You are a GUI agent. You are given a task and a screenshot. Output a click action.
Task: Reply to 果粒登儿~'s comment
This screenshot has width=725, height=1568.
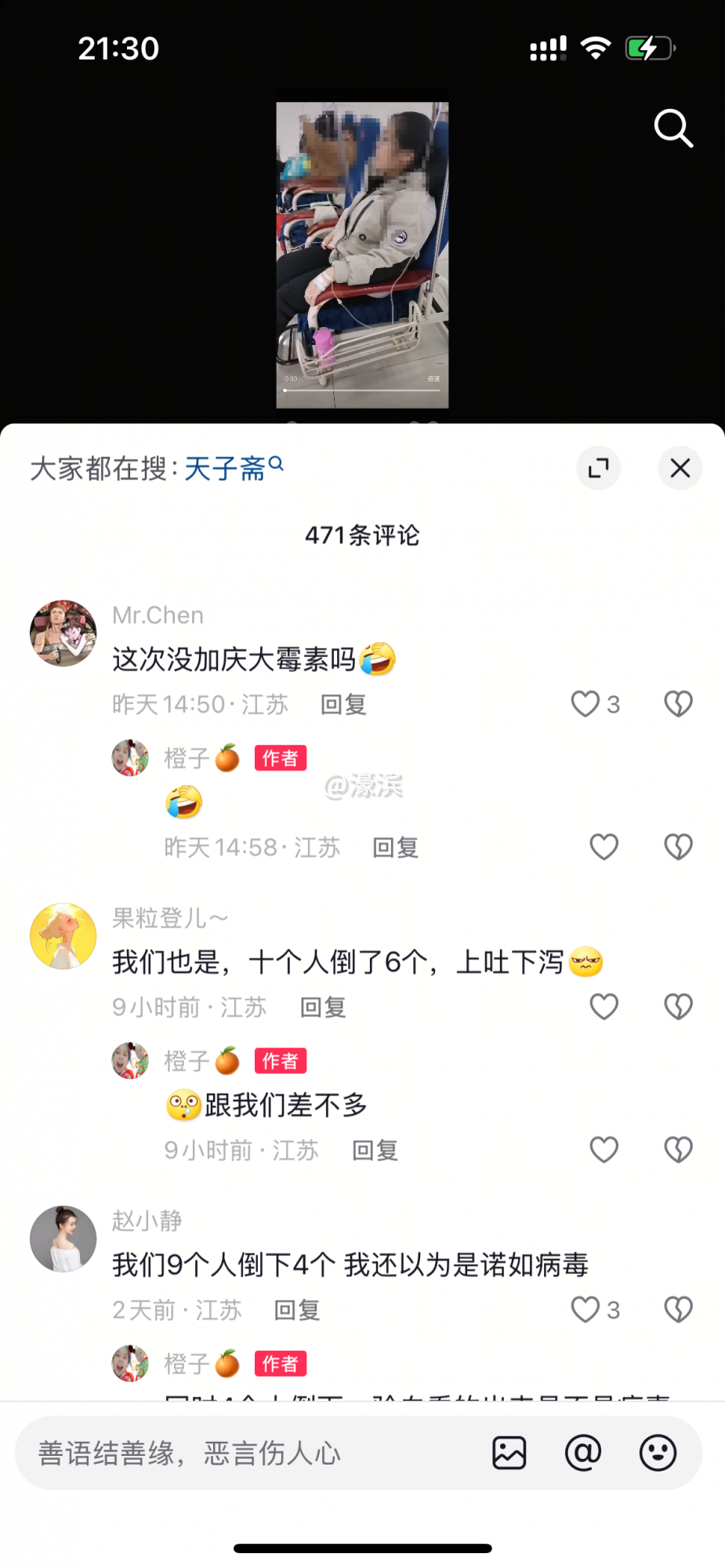323,1007
